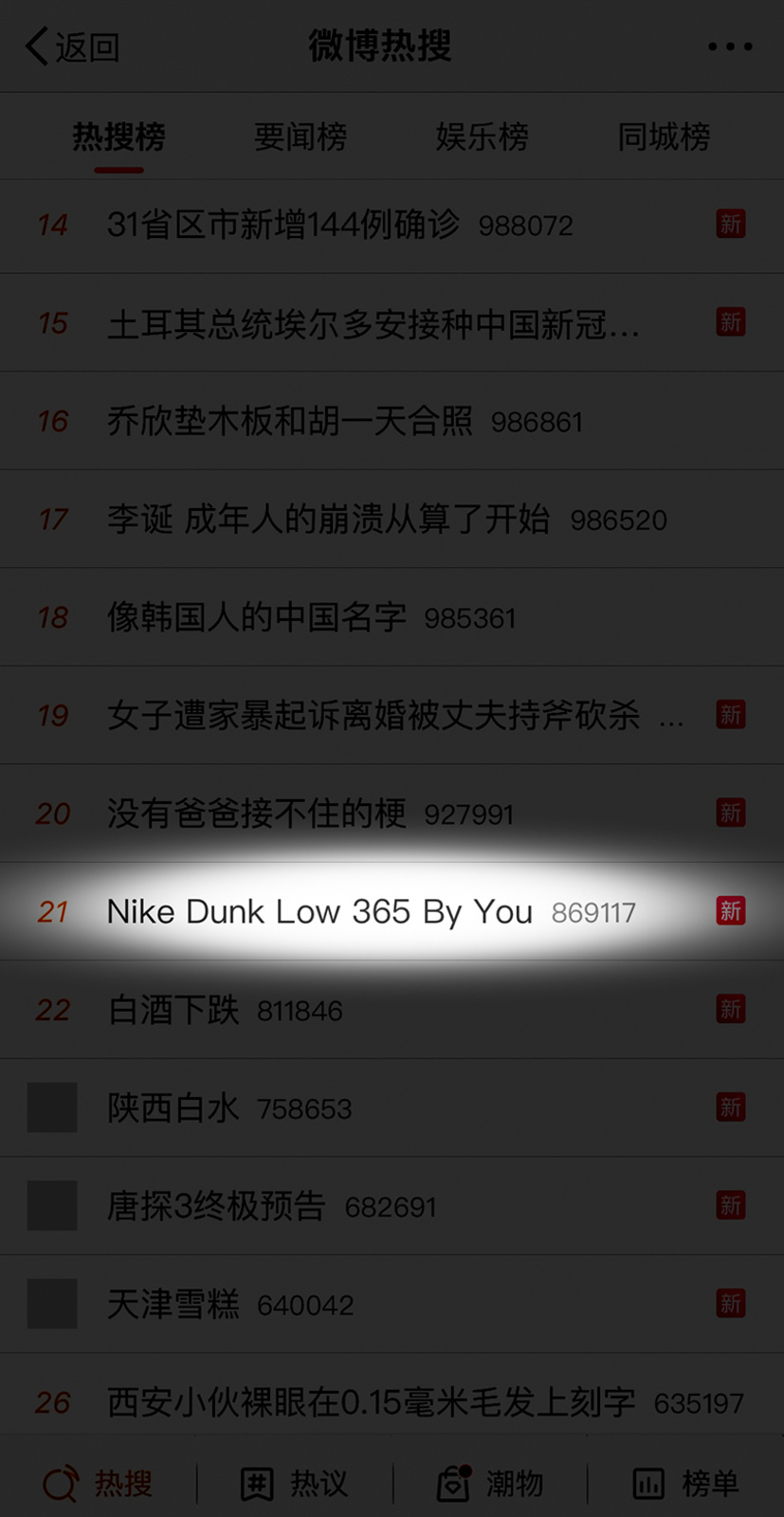Open topic 乔欣垫木板和胡一天合照
Screen dimensions: 784x1517
tap(289, 422)
